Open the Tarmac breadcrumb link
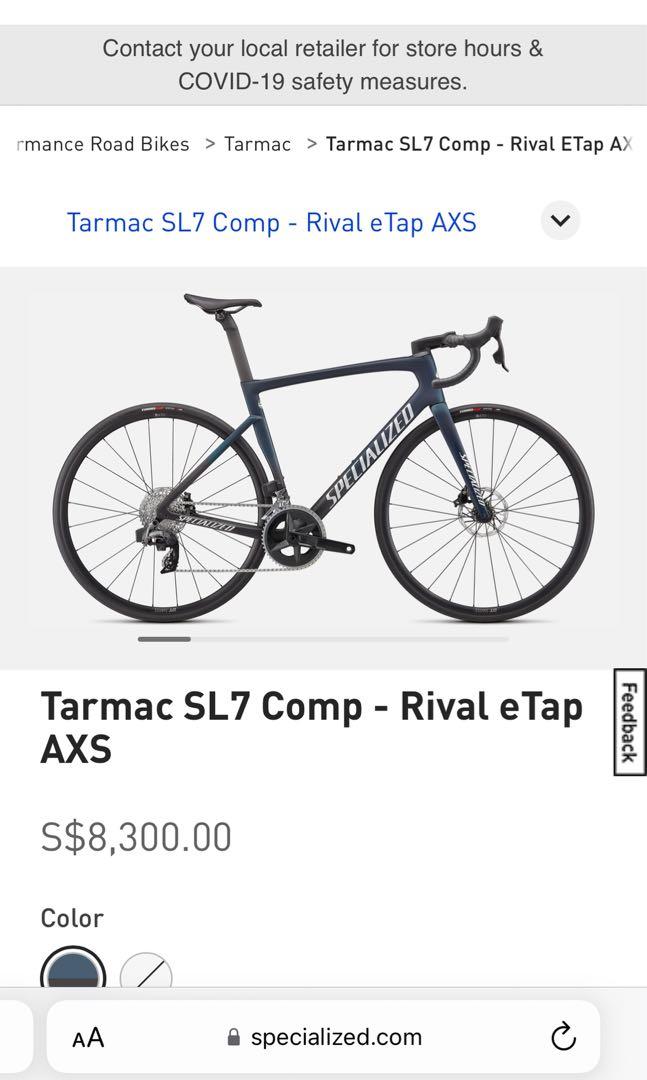This screenshot has height=1080, width=647. [x=257, y=144]
